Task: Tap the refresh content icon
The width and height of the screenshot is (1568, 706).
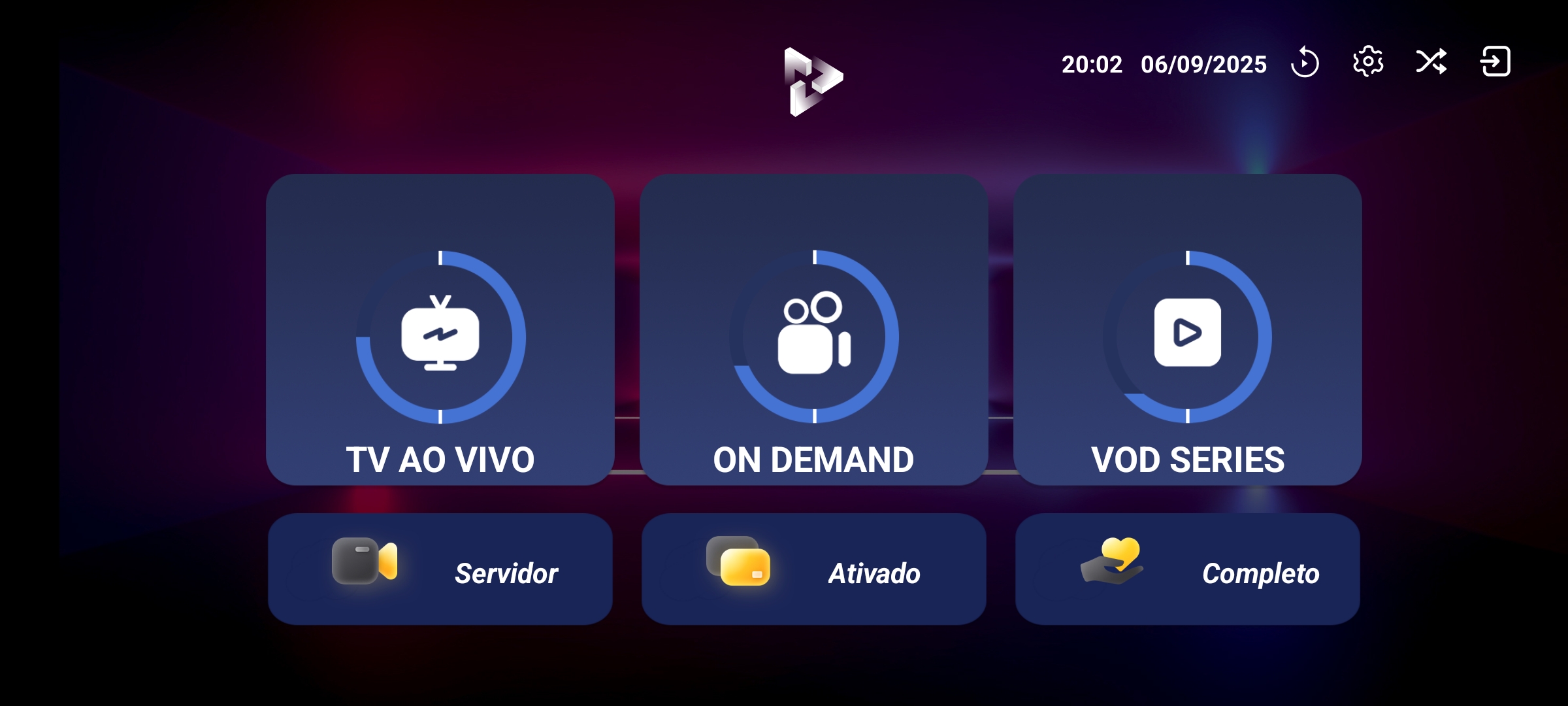Action: (x=1305, y=63)
